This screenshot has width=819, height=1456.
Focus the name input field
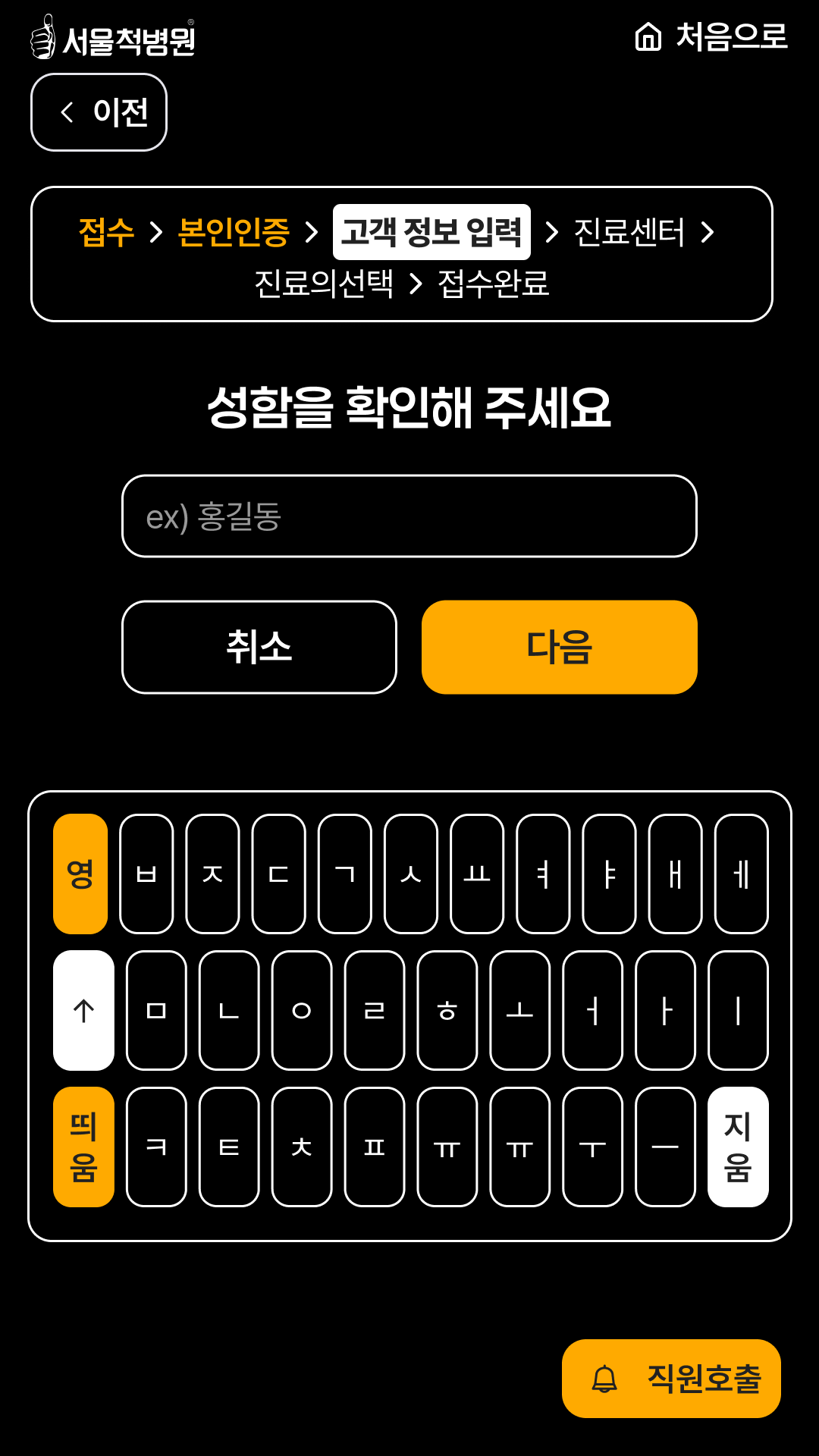[409, 516]
